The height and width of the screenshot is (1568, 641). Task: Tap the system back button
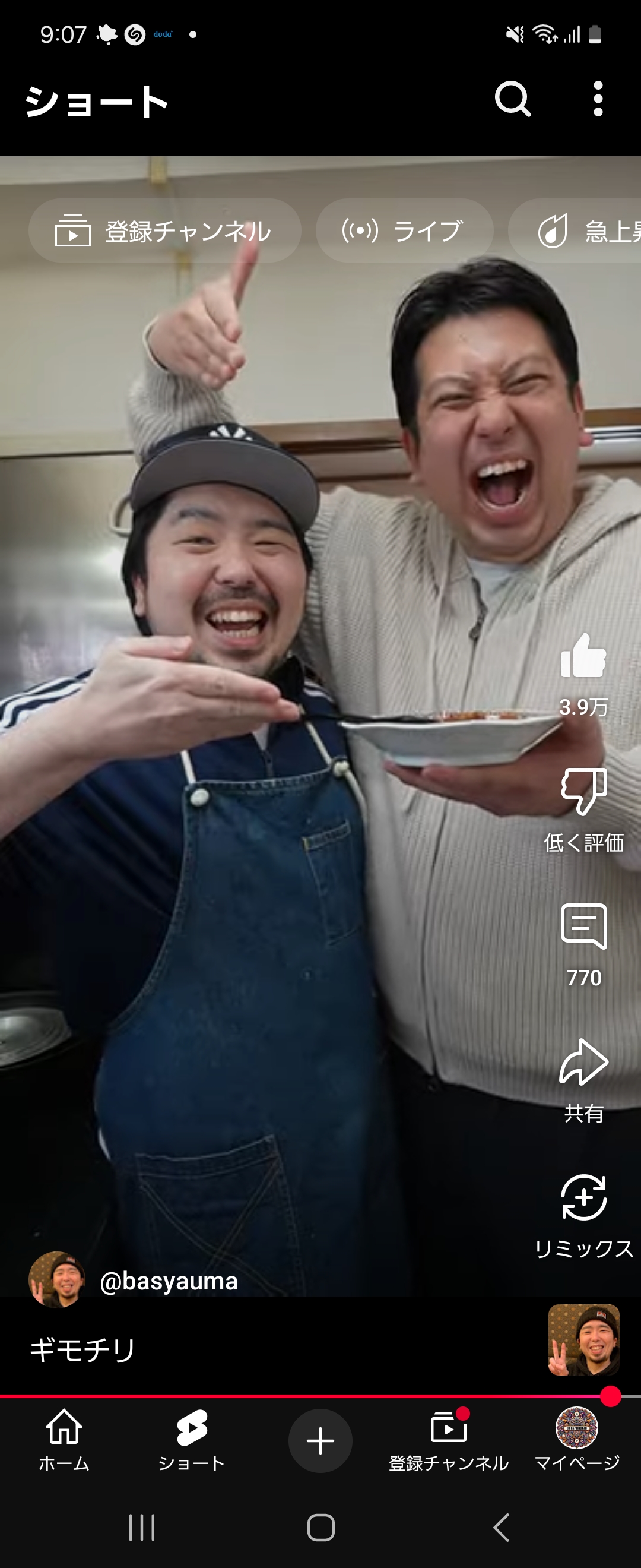tap(501, 1527)
